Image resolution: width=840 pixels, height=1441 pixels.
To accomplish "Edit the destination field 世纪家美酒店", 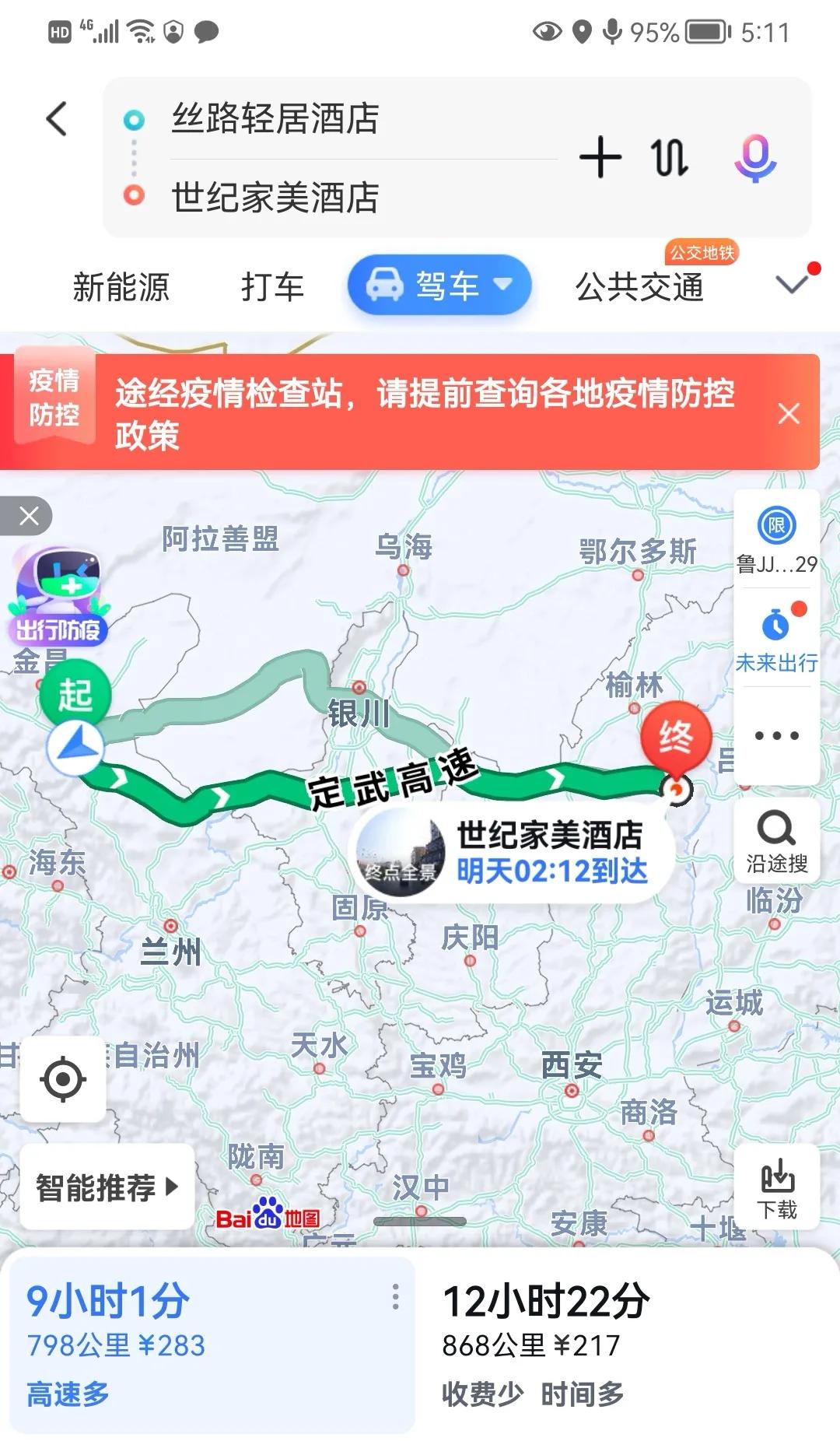I will coord(274,197).
